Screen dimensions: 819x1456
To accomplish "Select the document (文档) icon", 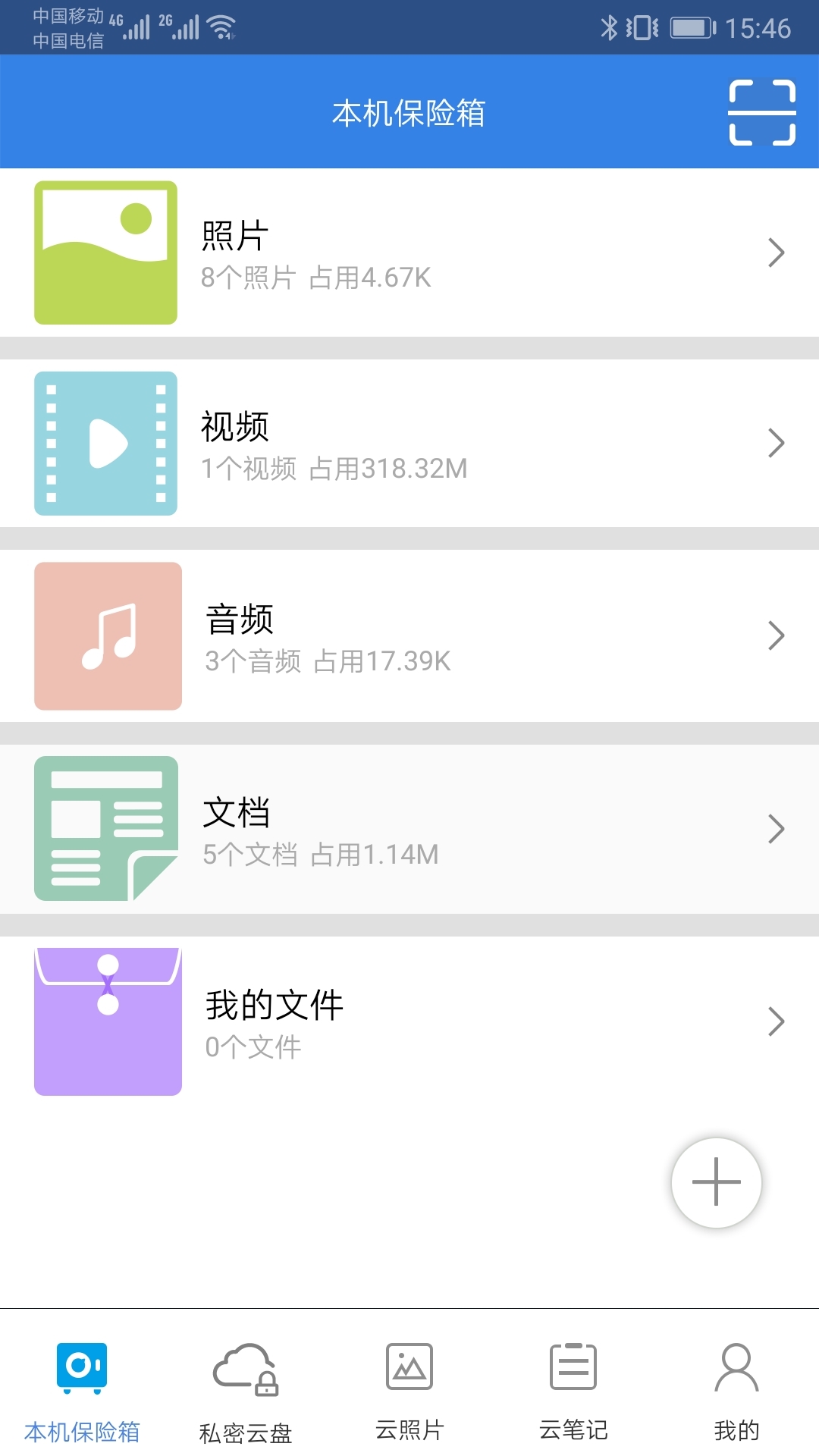I will tap(106, 829).
